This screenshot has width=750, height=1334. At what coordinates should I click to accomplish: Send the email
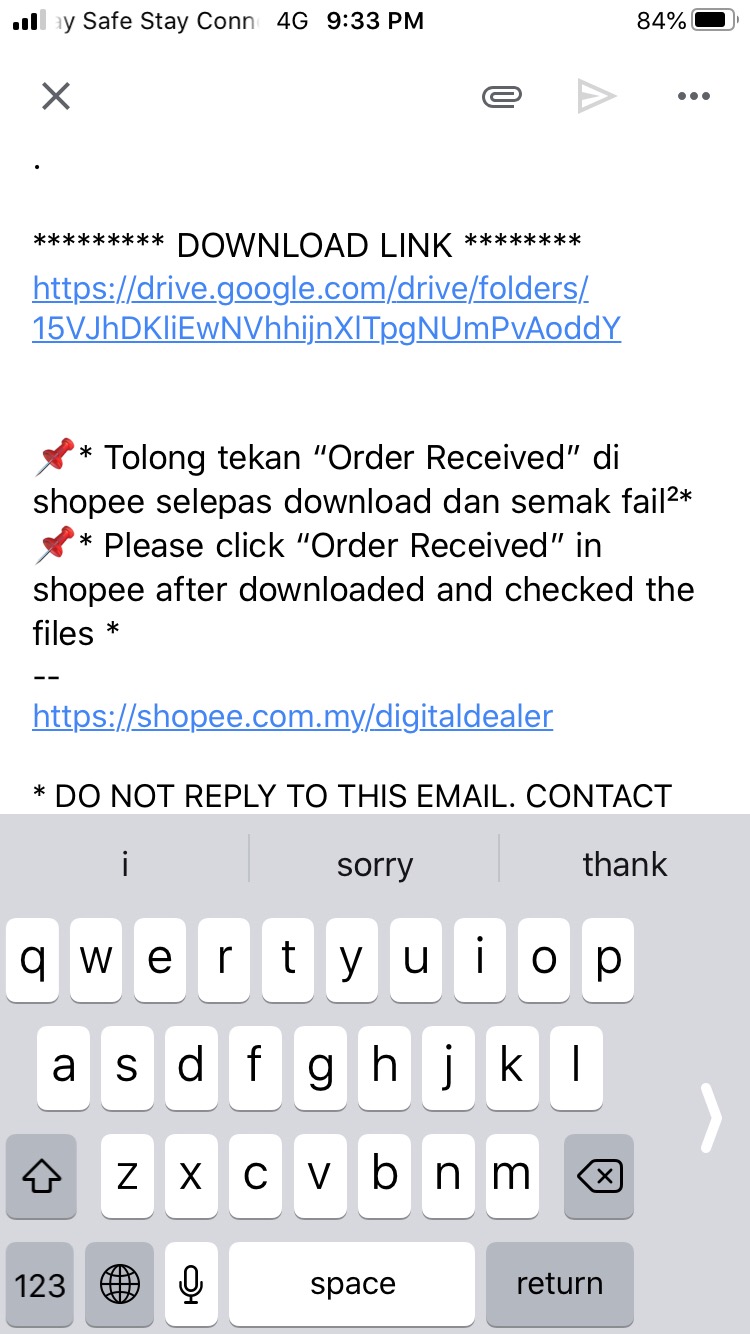(x=596, y=96)
